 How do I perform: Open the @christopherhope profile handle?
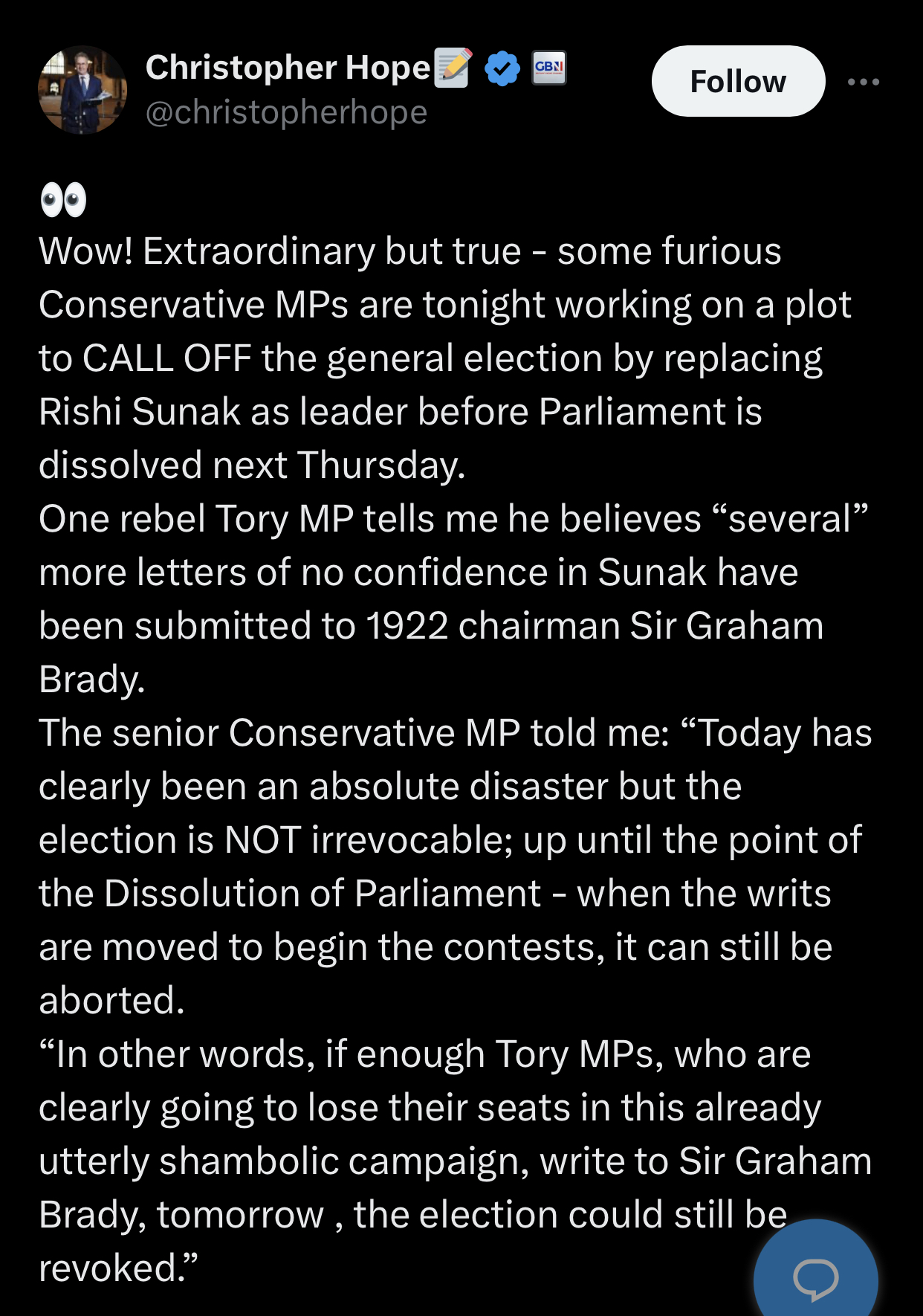(x=286, y=112)
